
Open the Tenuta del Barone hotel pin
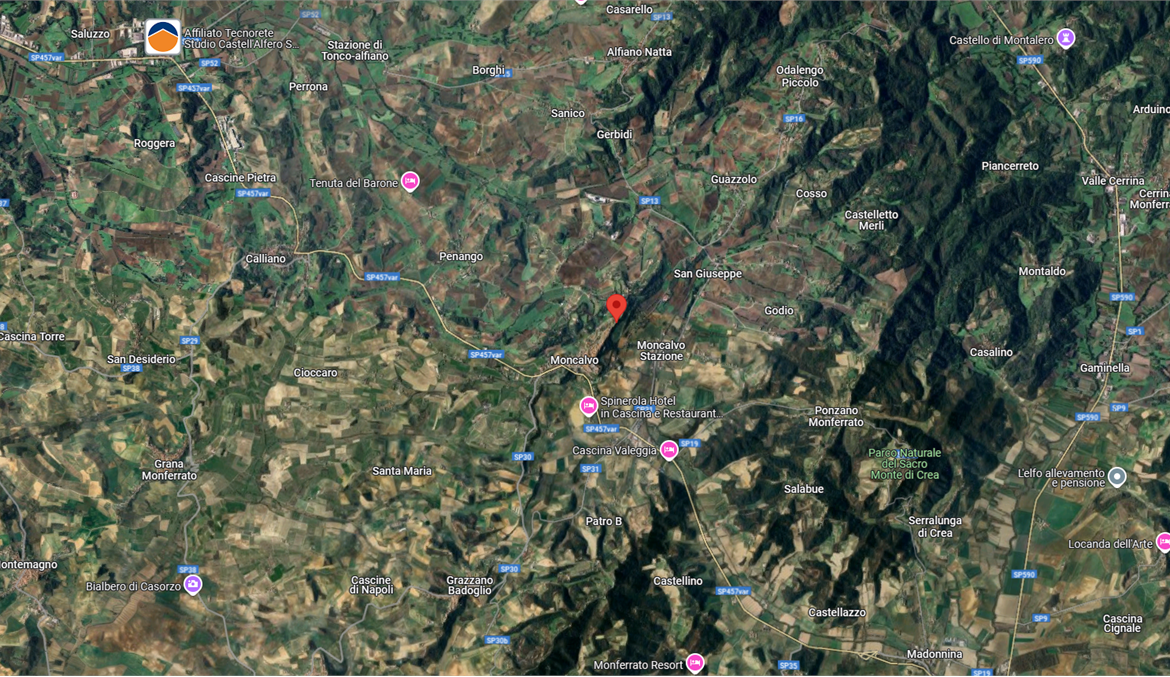pos(409,181)
